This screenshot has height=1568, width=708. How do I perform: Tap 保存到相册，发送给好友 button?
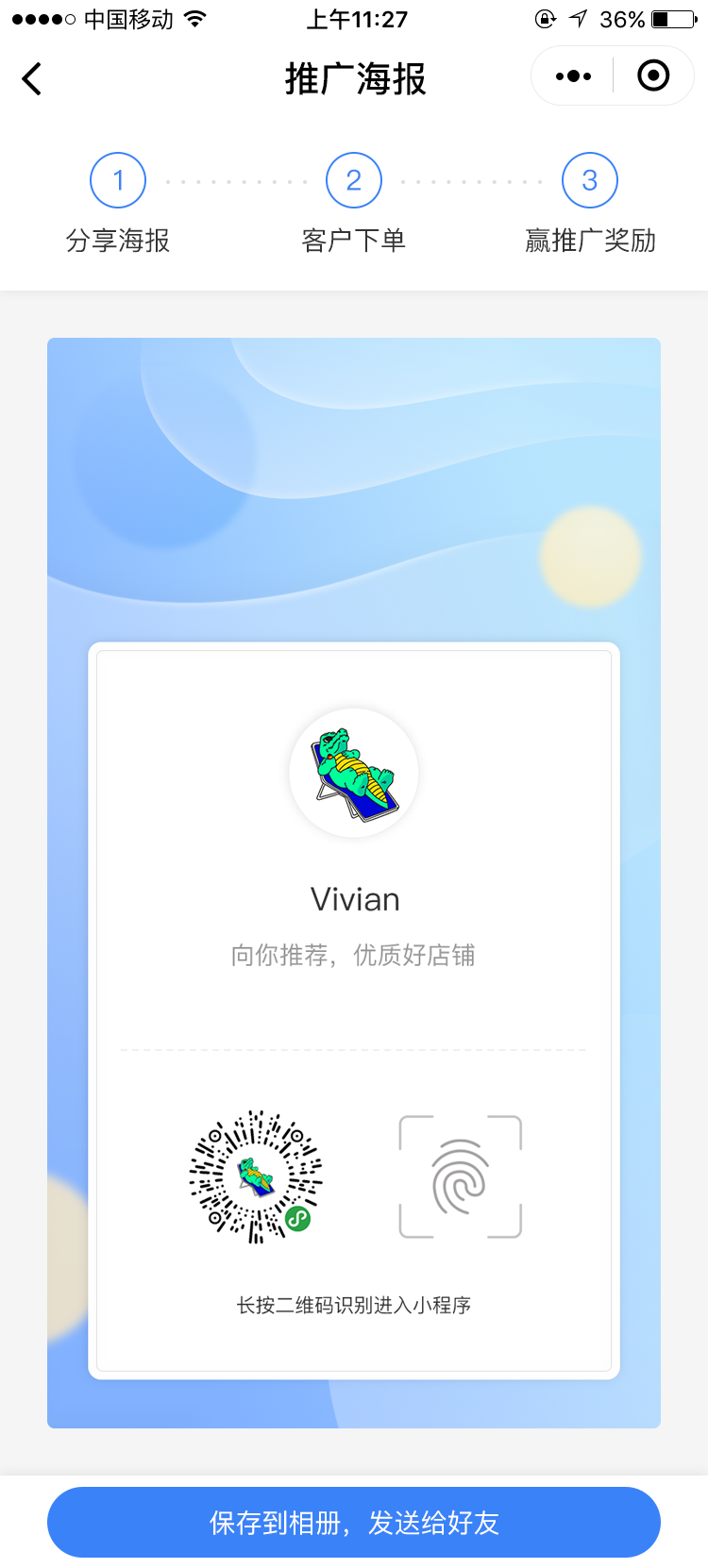pos(354,1522)
